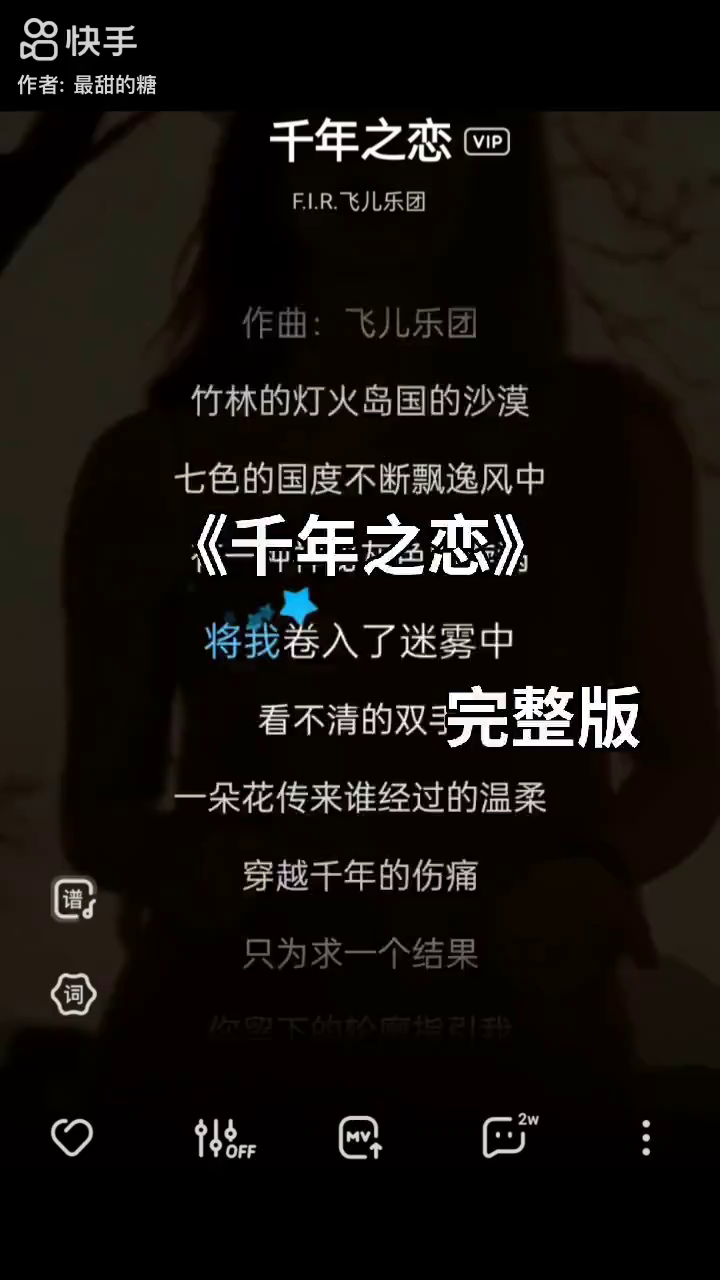Like the song with the heart icon
Viewport: 720px width, 1280px height.
(x=72, y=1138)
